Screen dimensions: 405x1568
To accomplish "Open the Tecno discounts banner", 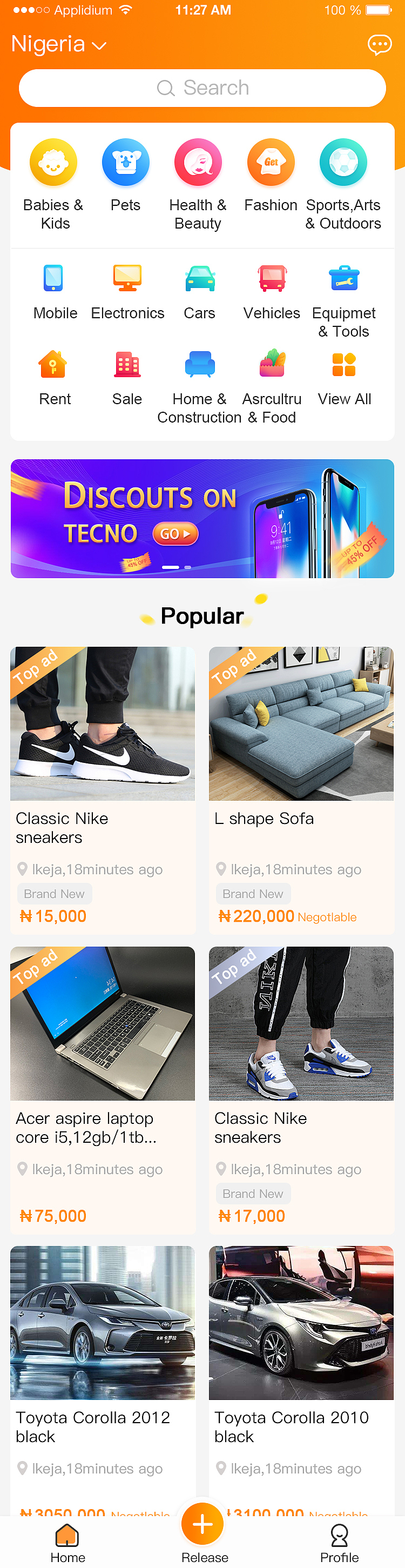I will tap(202, 519).
